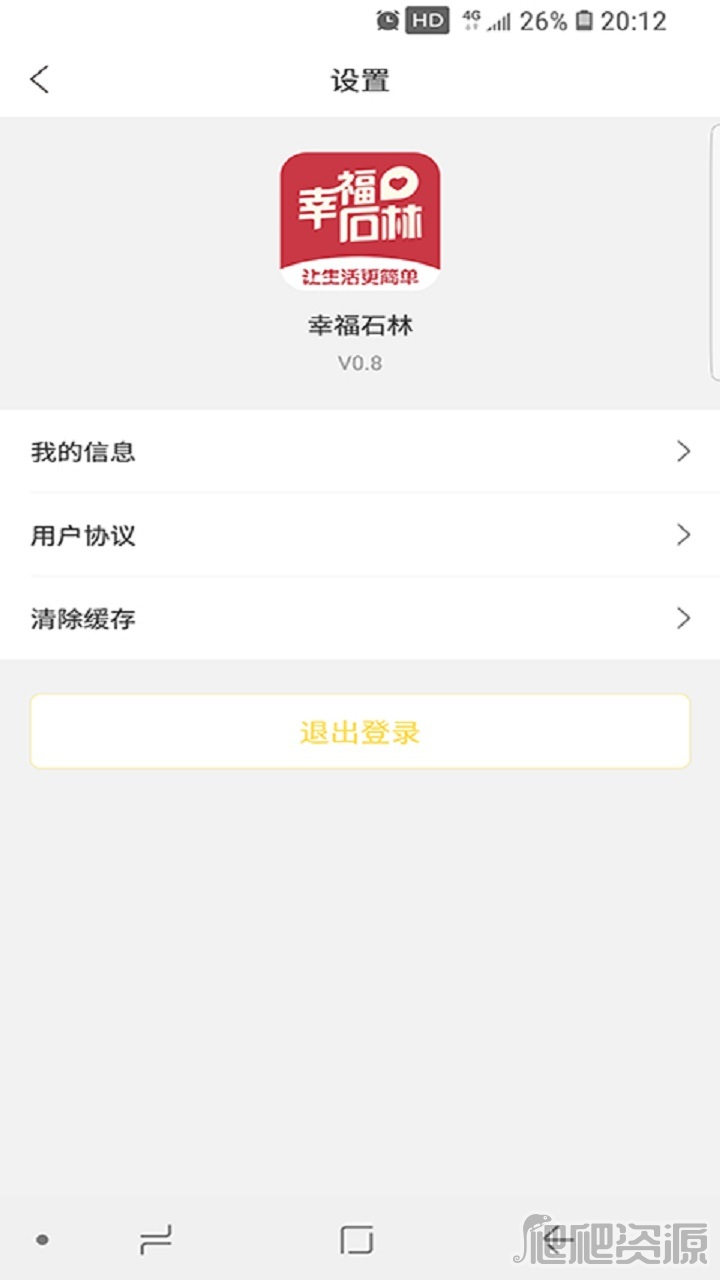Select 清除缓存 to clear cache
Viewport: 720px width, 1280px height.
point(360,618)
